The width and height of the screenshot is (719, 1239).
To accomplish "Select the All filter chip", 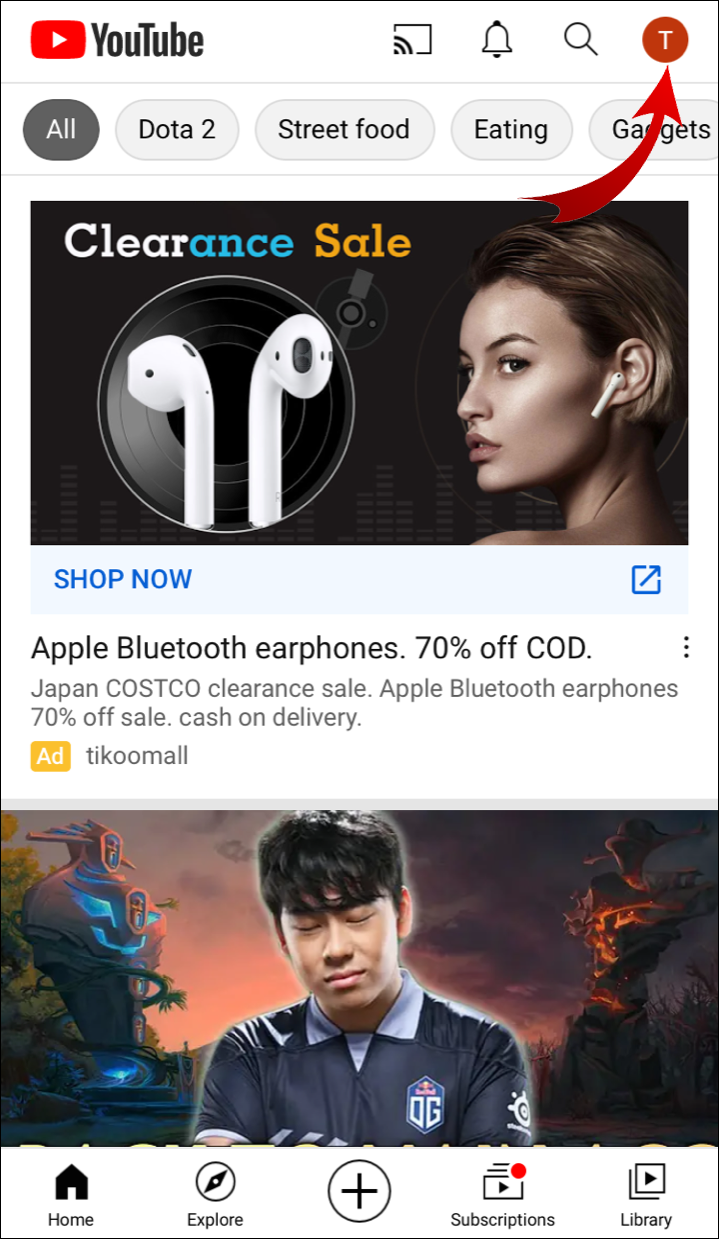I will [x=61, y=129].
